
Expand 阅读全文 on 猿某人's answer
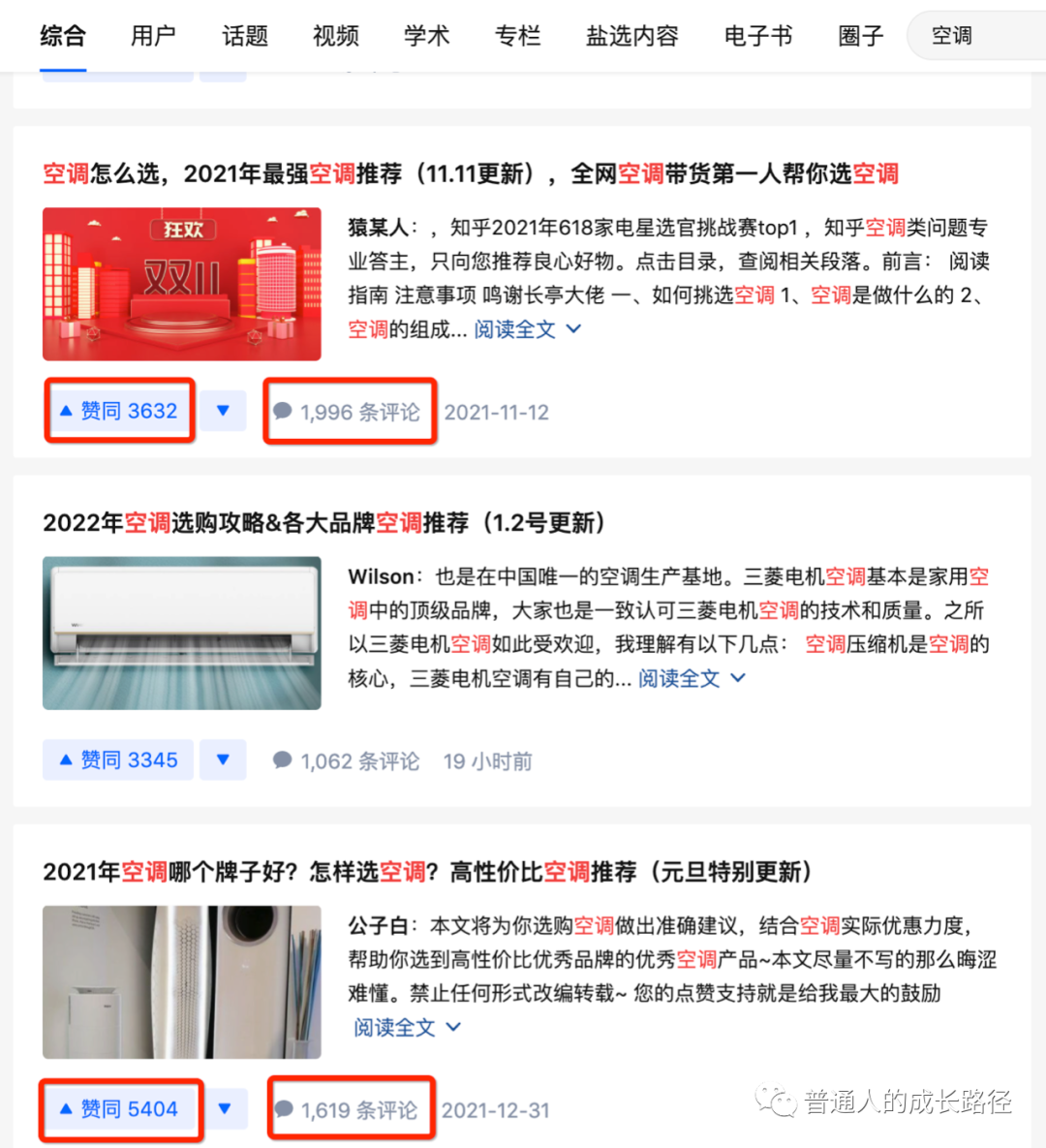527,329
